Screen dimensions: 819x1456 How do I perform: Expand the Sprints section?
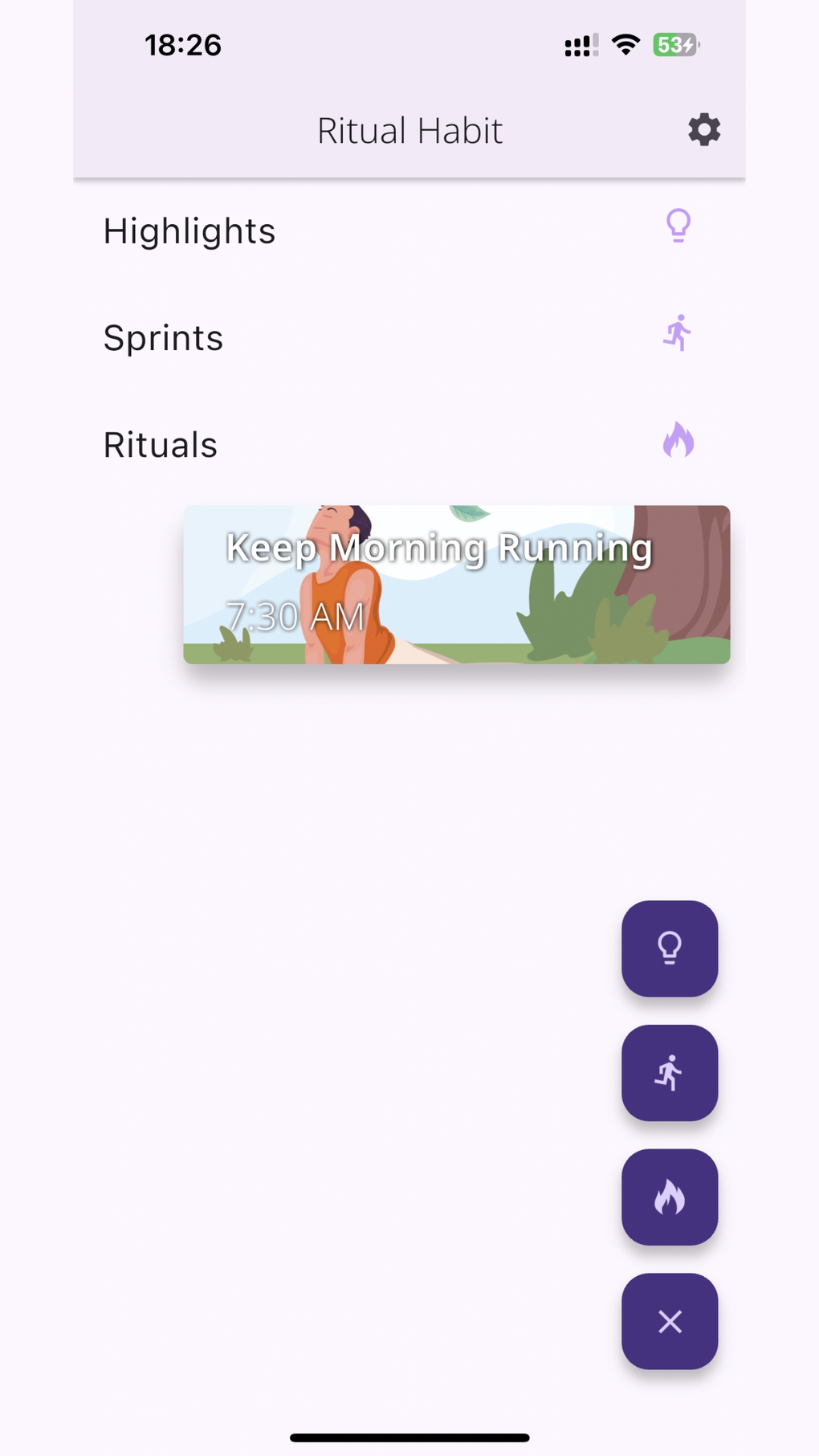163,337
